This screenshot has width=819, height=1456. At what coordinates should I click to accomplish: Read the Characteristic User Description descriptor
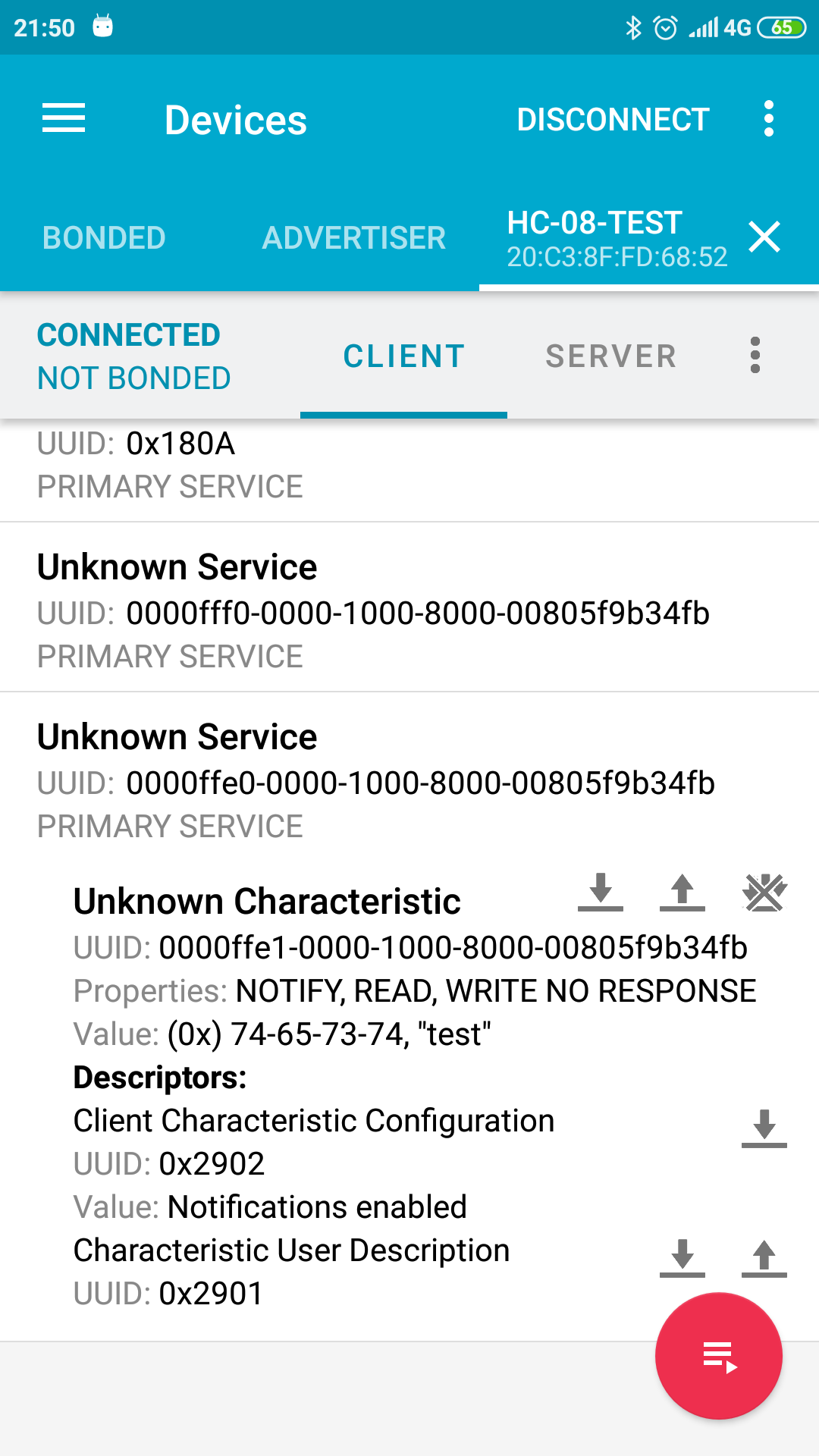pyautogui.click(x=682, y=1257)
